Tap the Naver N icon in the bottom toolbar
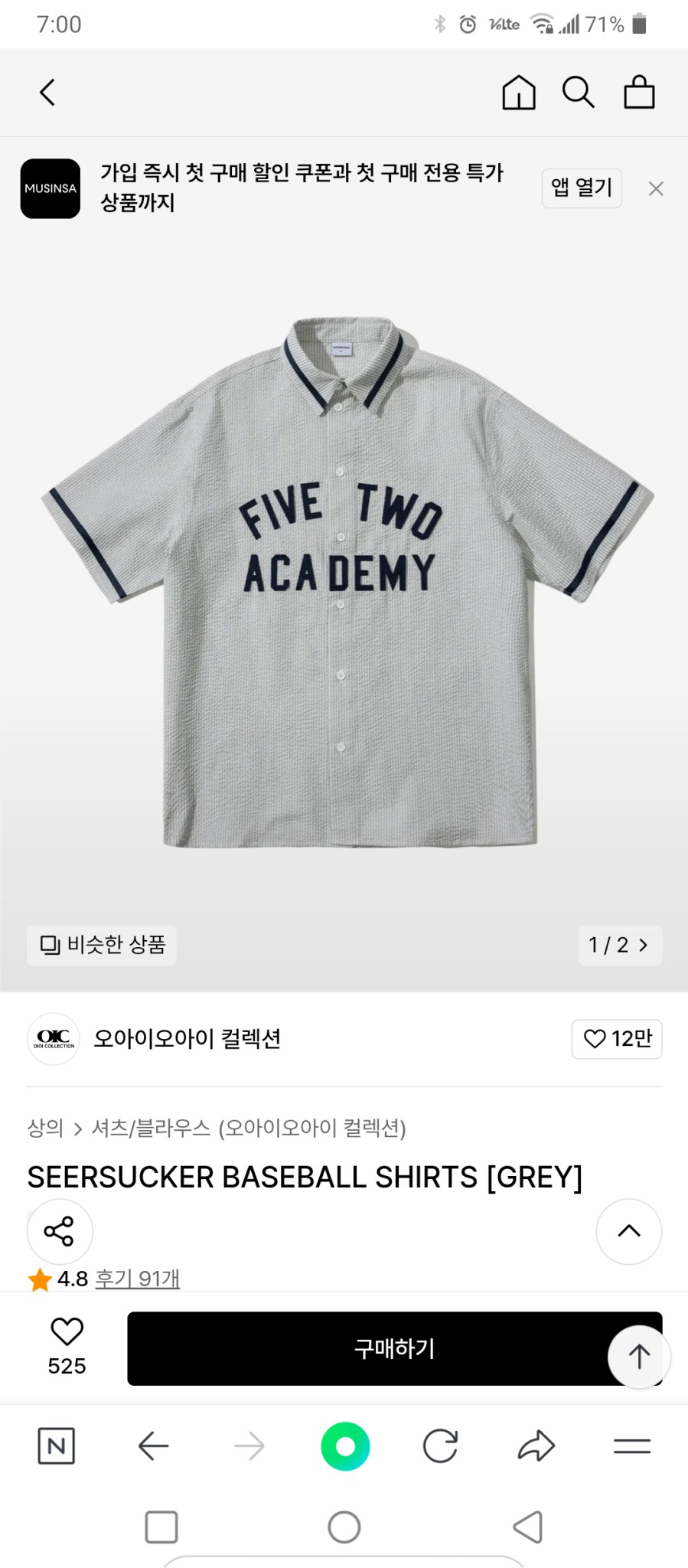The height and width of the screenshot is (1568, 688). [x=57, y=1445]
